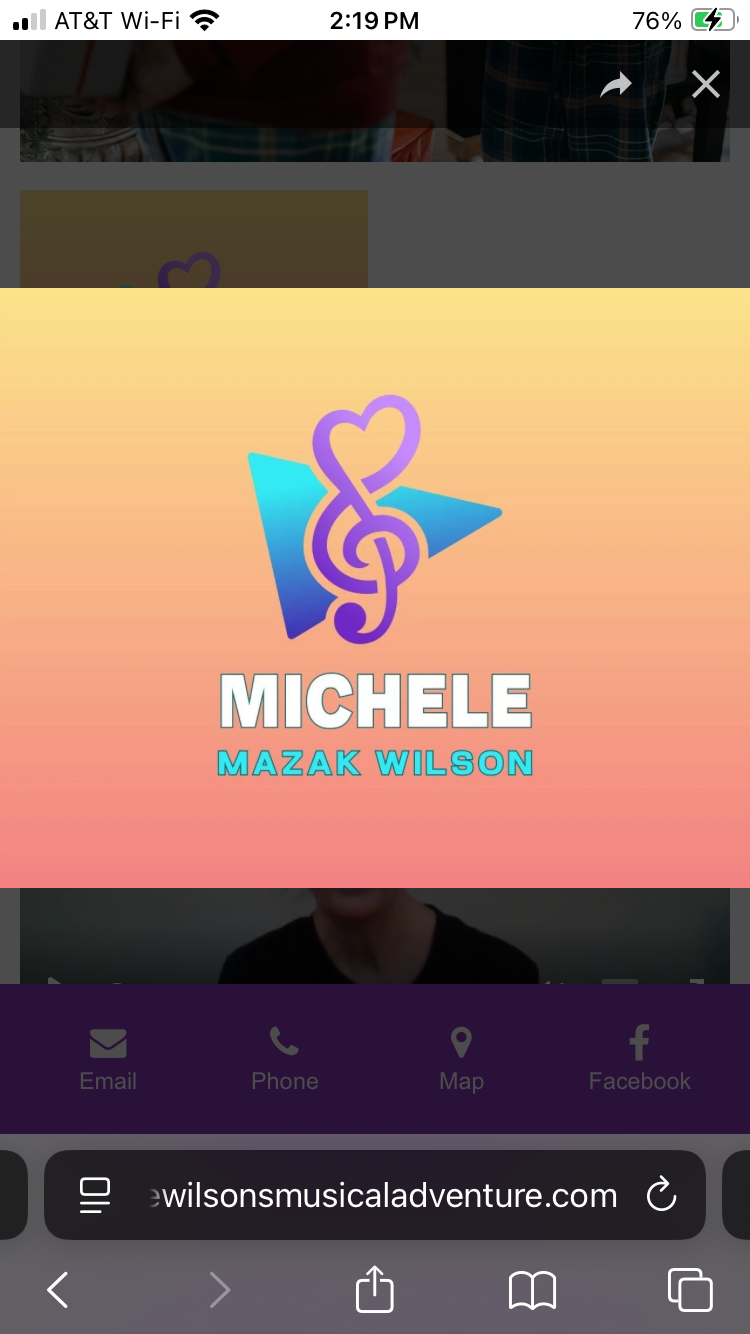The height and width of the screenshot is (1334, 750).
Task: Share the enlarged logo image
Action: (616, 85)
